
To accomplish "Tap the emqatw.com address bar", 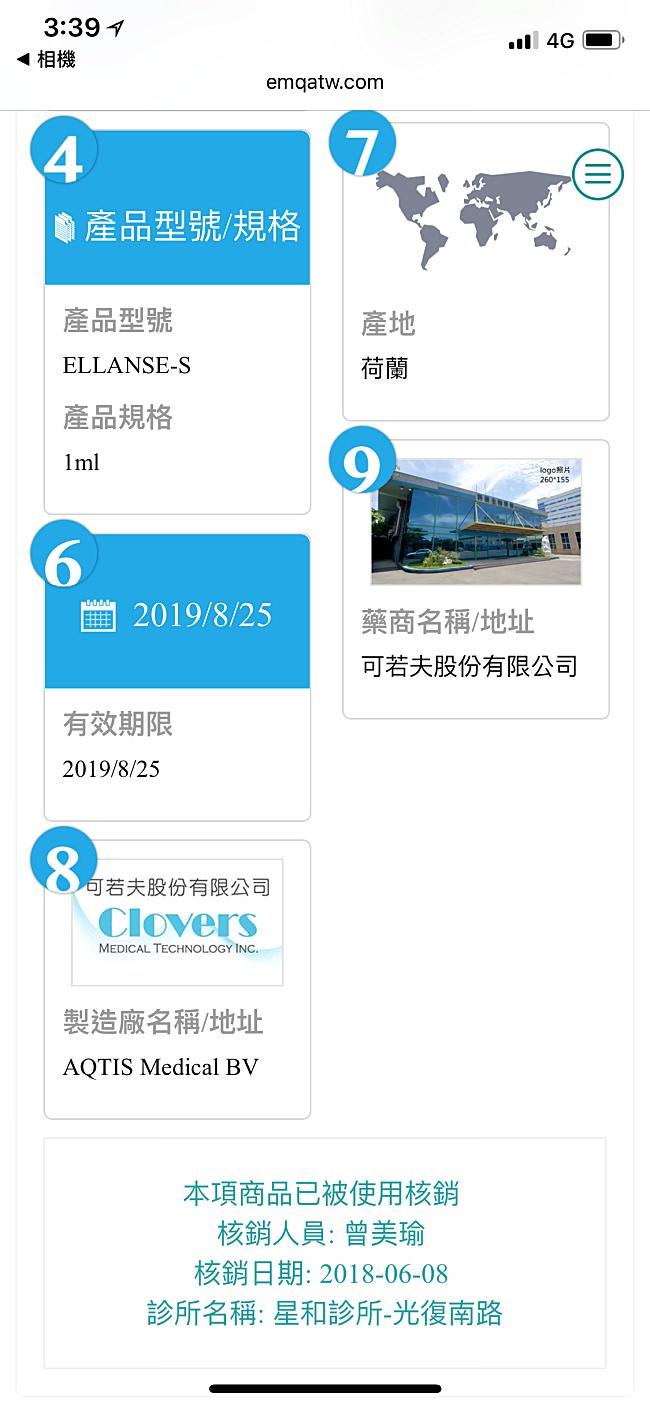I will [x=325, y=83].
